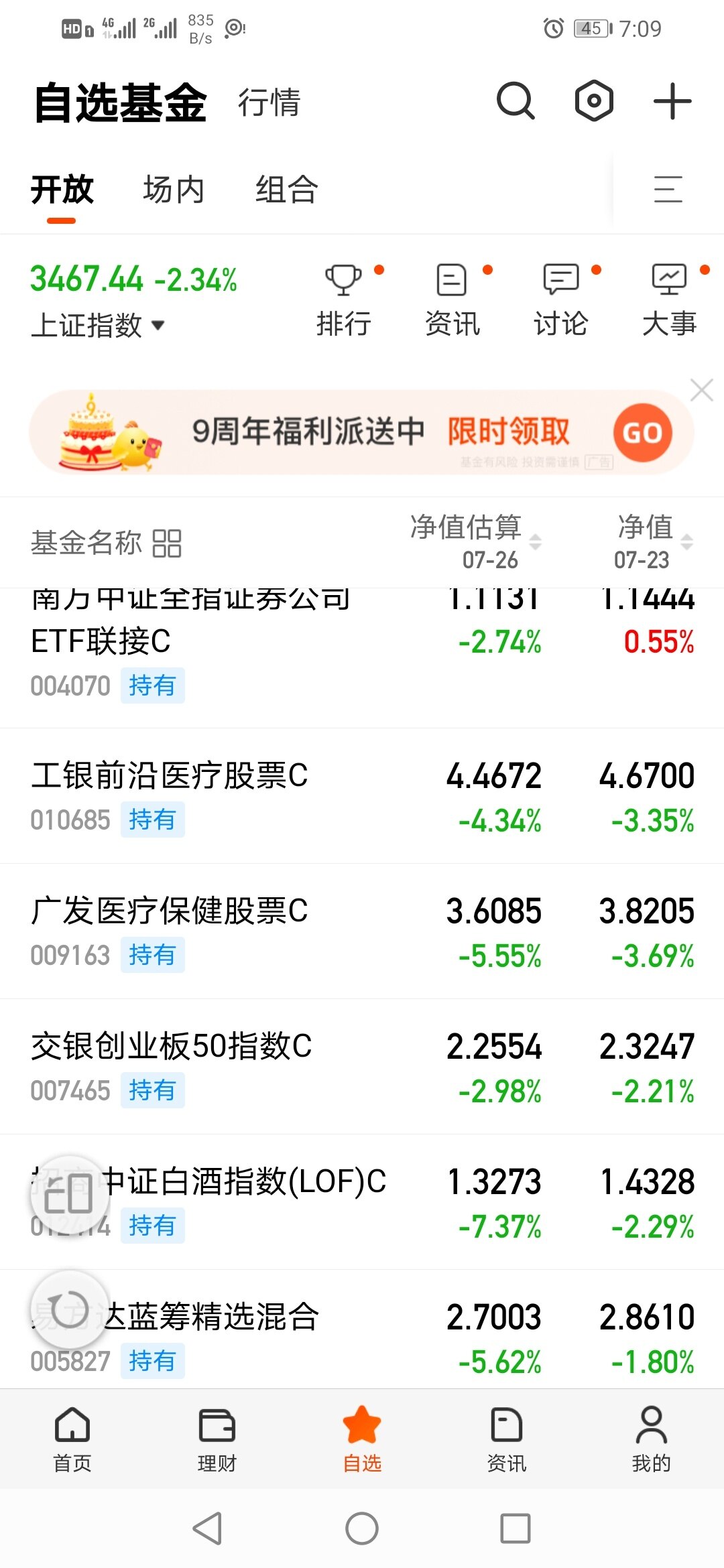Go to the 首页 home tab
The image size is (724, 1568).
tap(72, 1439)
